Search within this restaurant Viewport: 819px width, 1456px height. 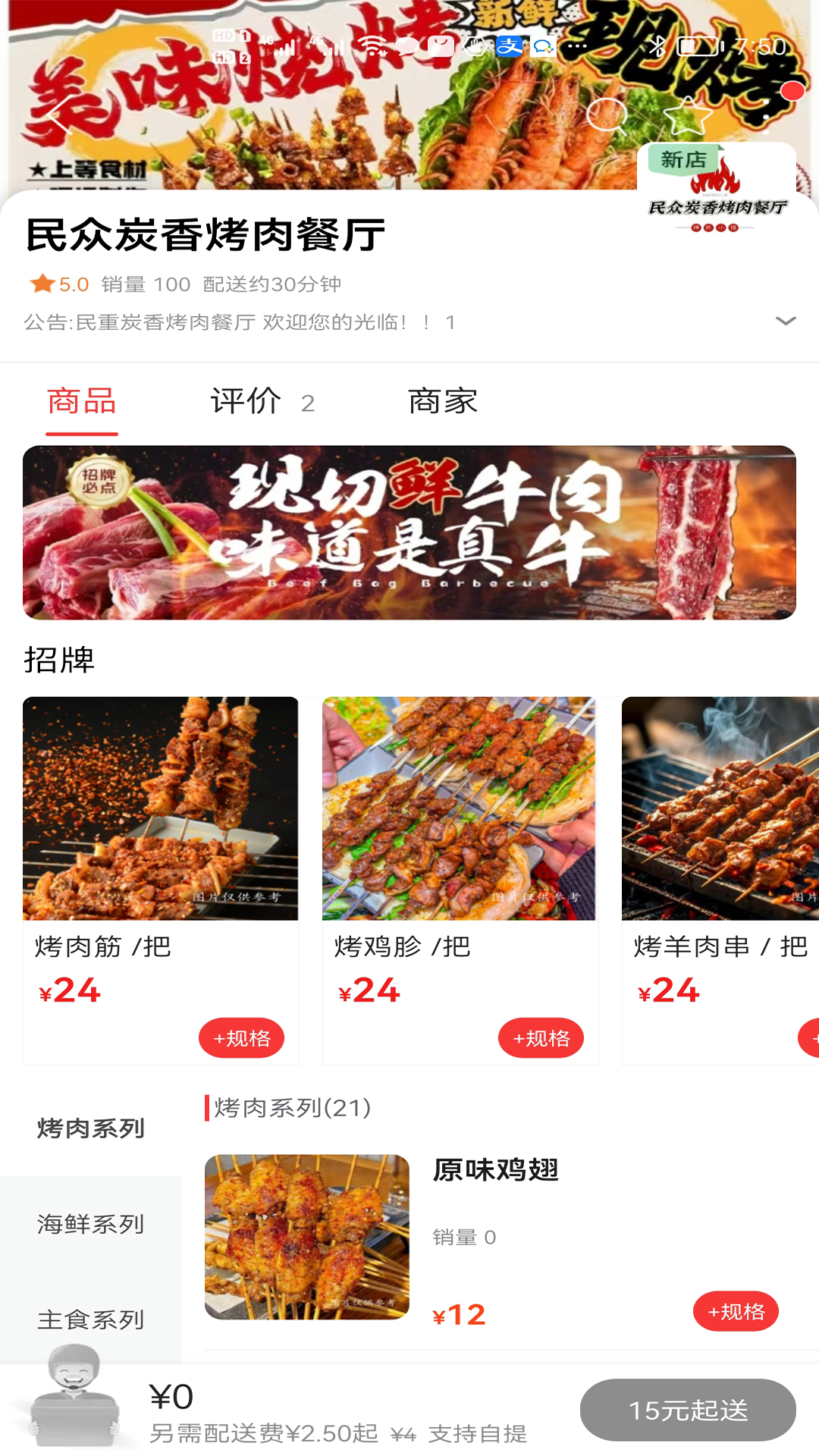[x=607, y=116]
